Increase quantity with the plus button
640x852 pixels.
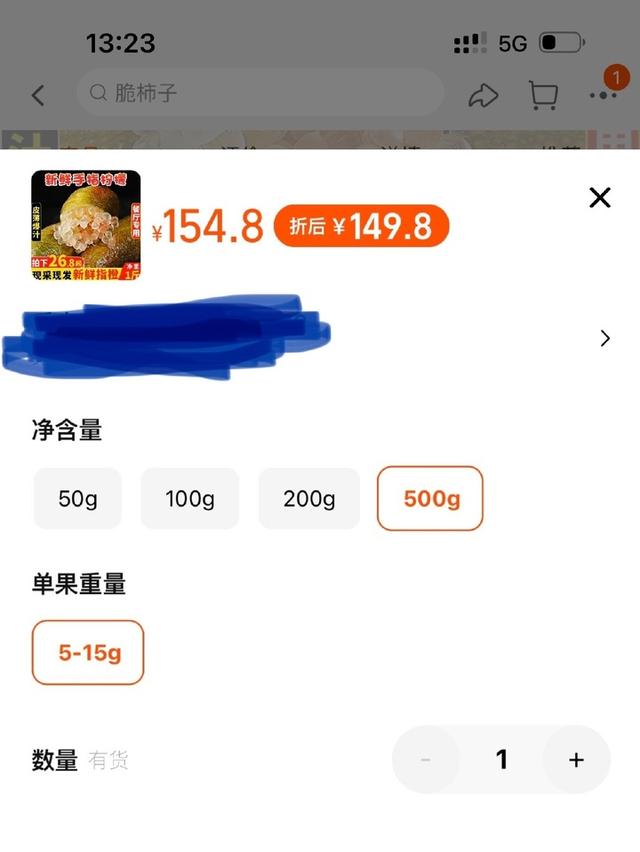coord(576,760)
